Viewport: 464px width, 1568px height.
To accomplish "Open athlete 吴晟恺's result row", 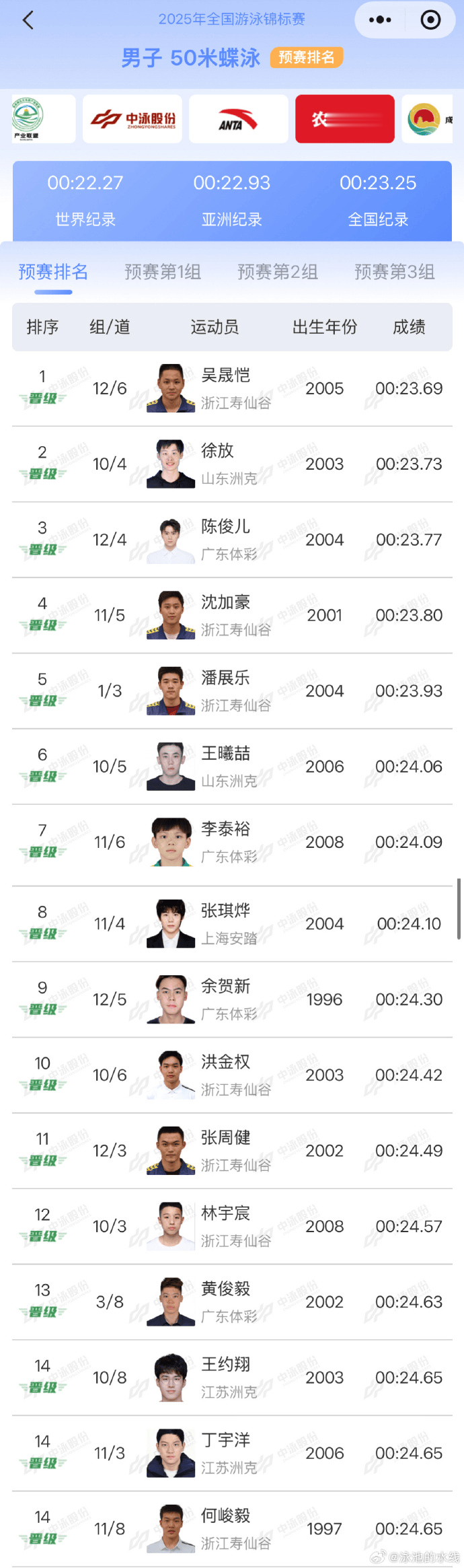I will [232, 388].
